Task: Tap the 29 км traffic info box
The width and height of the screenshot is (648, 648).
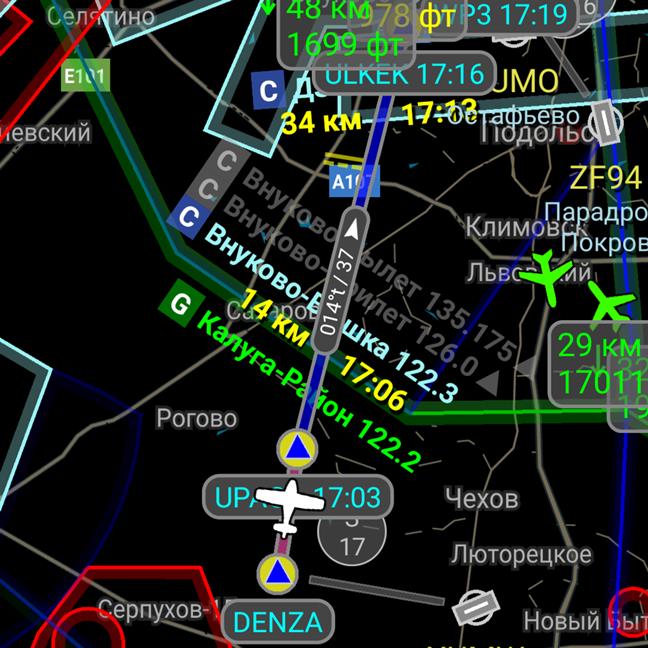Action: point(590,364)
